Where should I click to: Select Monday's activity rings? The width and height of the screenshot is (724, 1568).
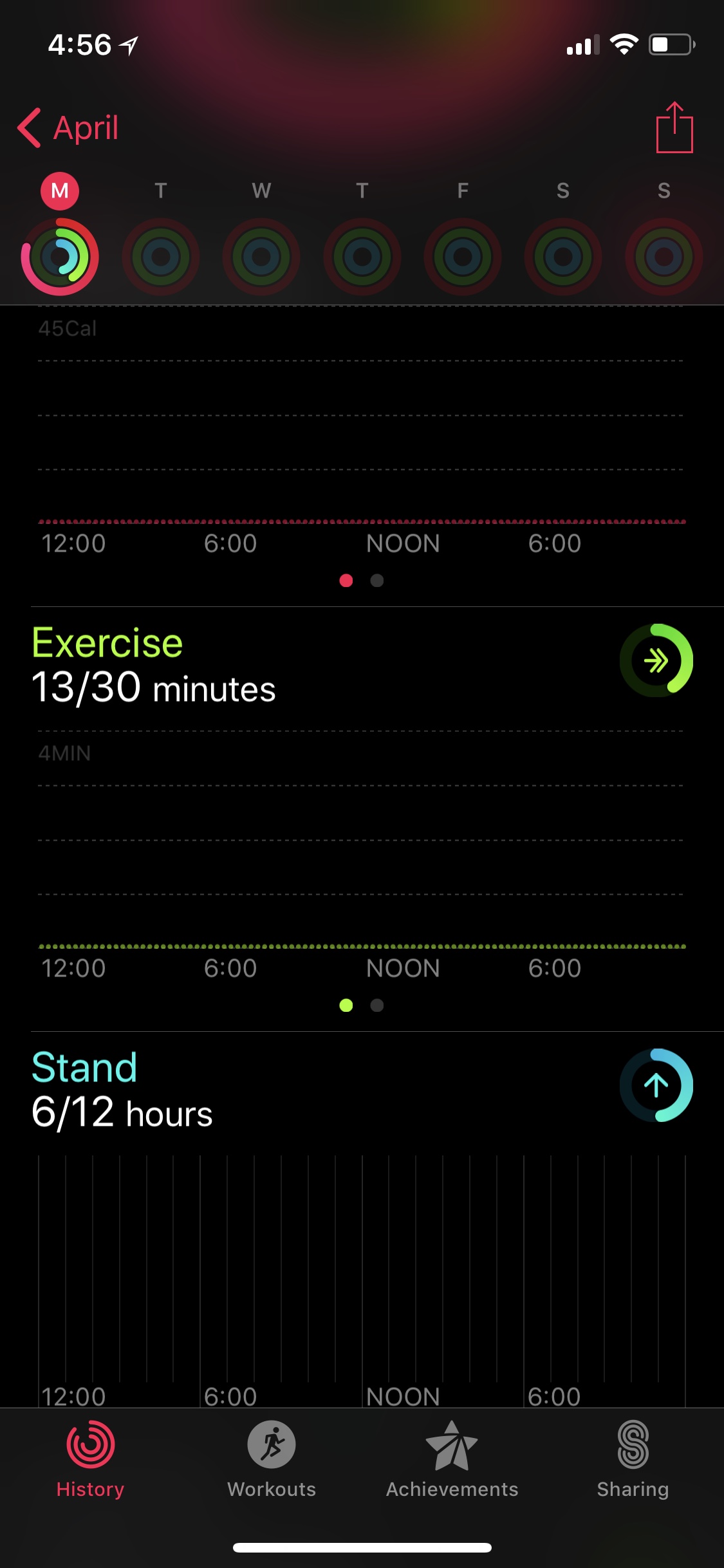point(60,256)
